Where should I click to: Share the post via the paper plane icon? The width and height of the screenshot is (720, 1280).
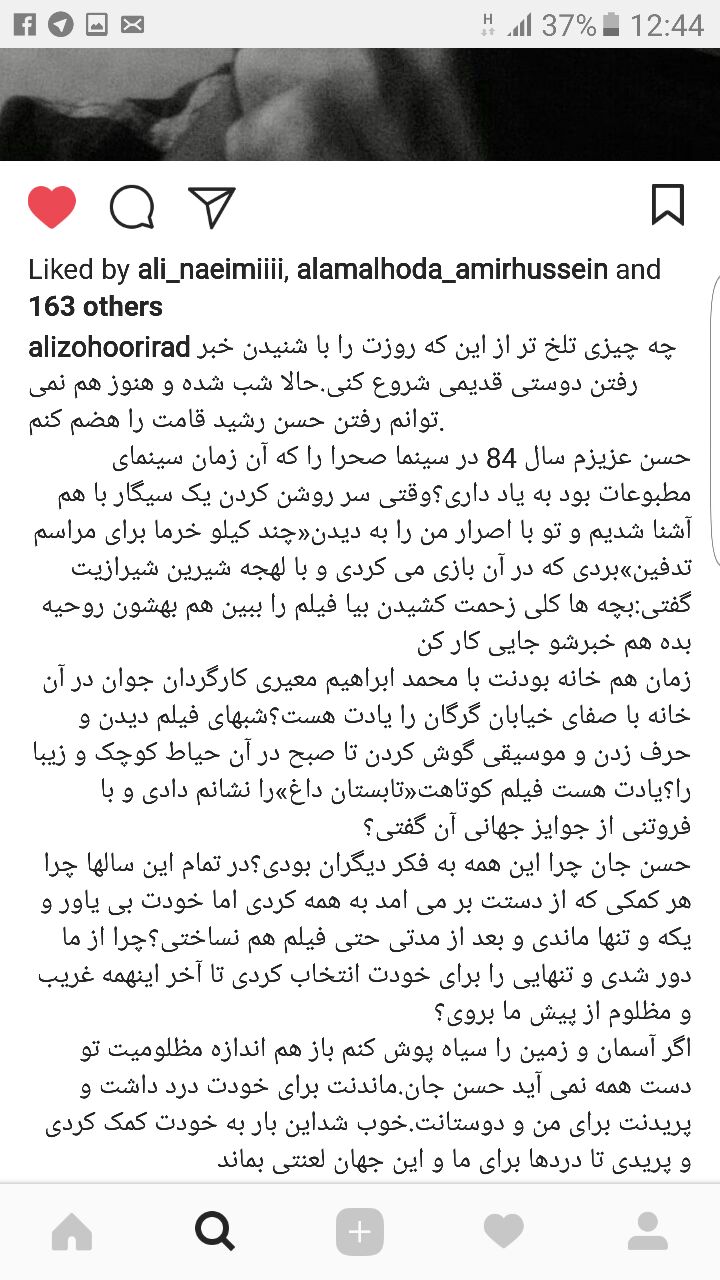(211, 206)
